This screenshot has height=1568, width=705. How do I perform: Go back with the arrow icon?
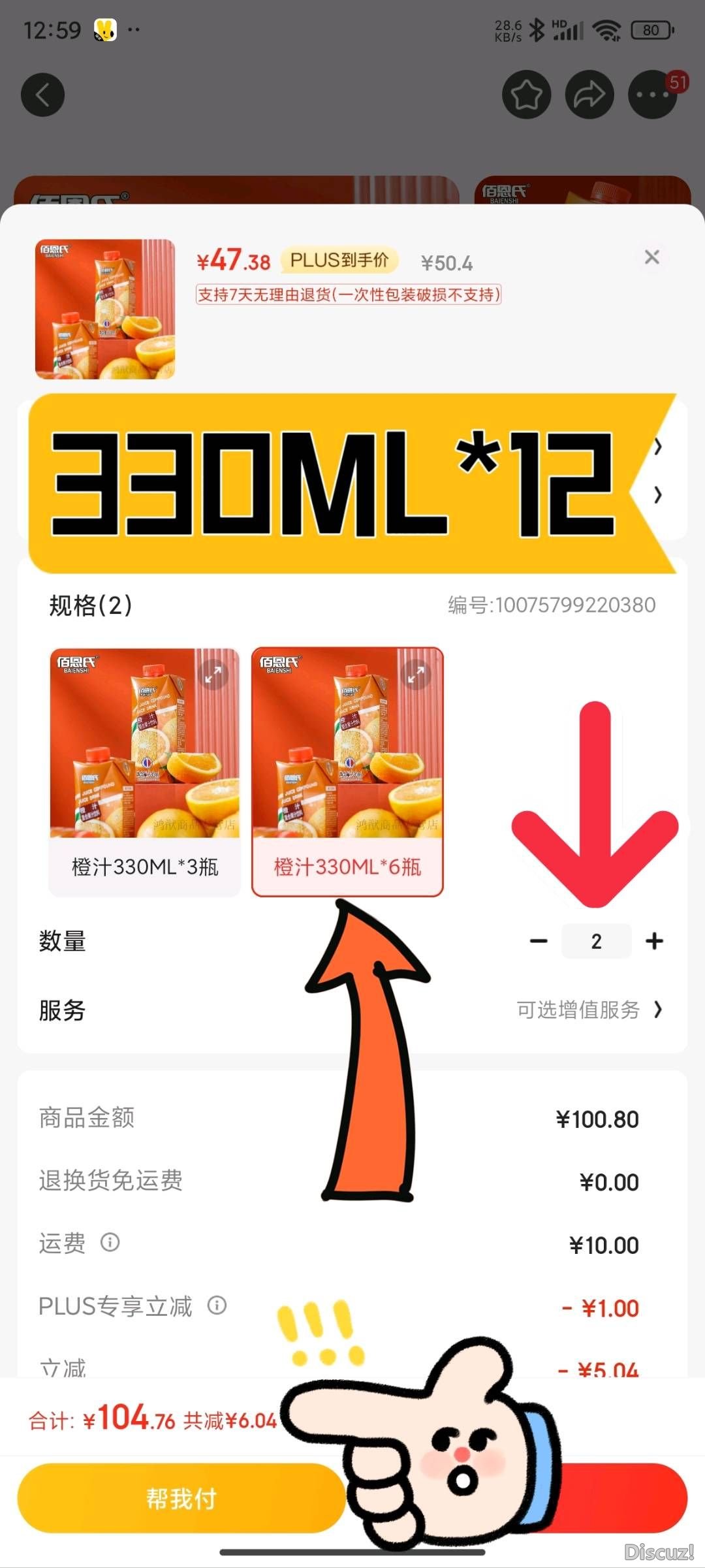tap(42, 95)
